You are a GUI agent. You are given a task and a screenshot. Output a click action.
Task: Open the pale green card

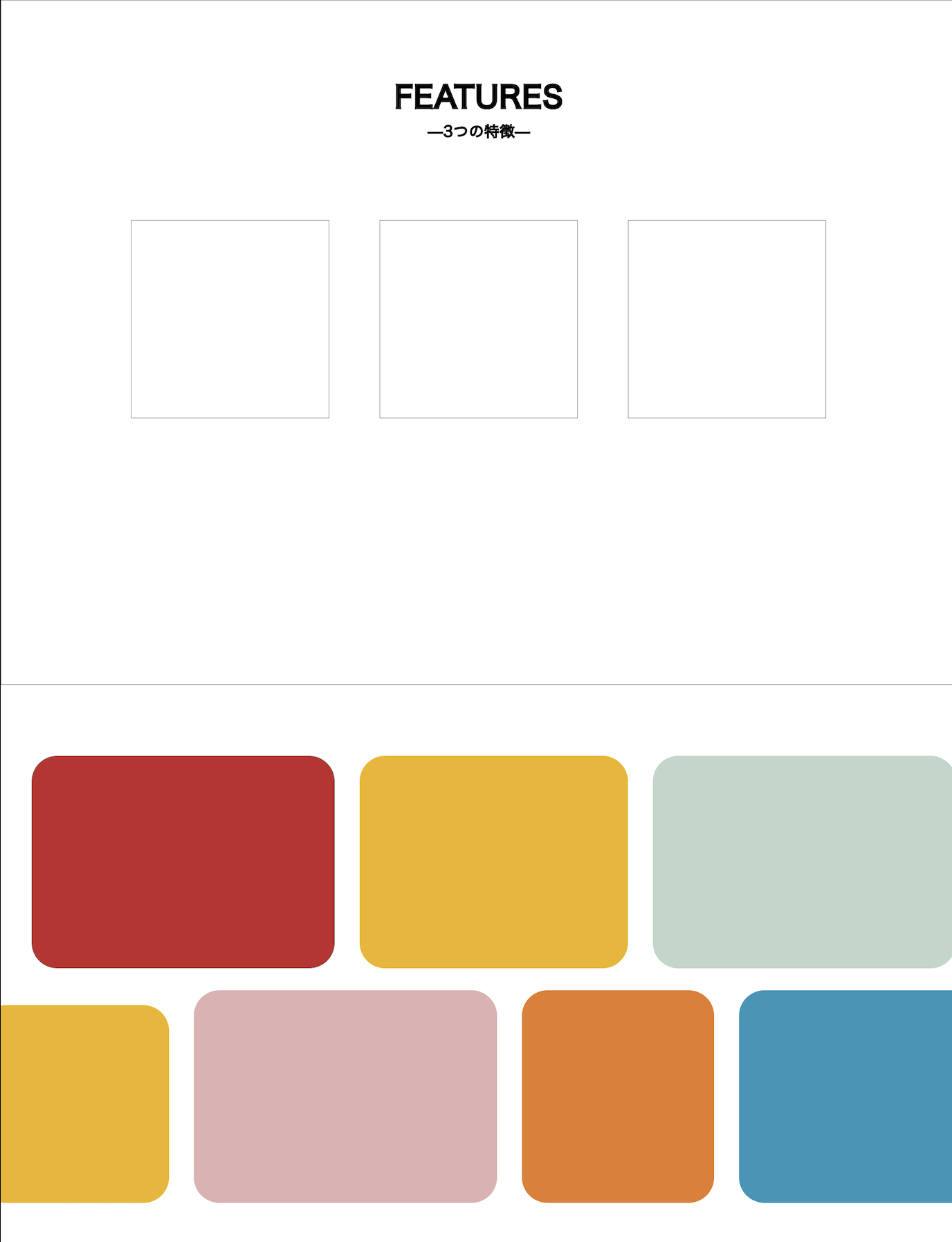803,861
